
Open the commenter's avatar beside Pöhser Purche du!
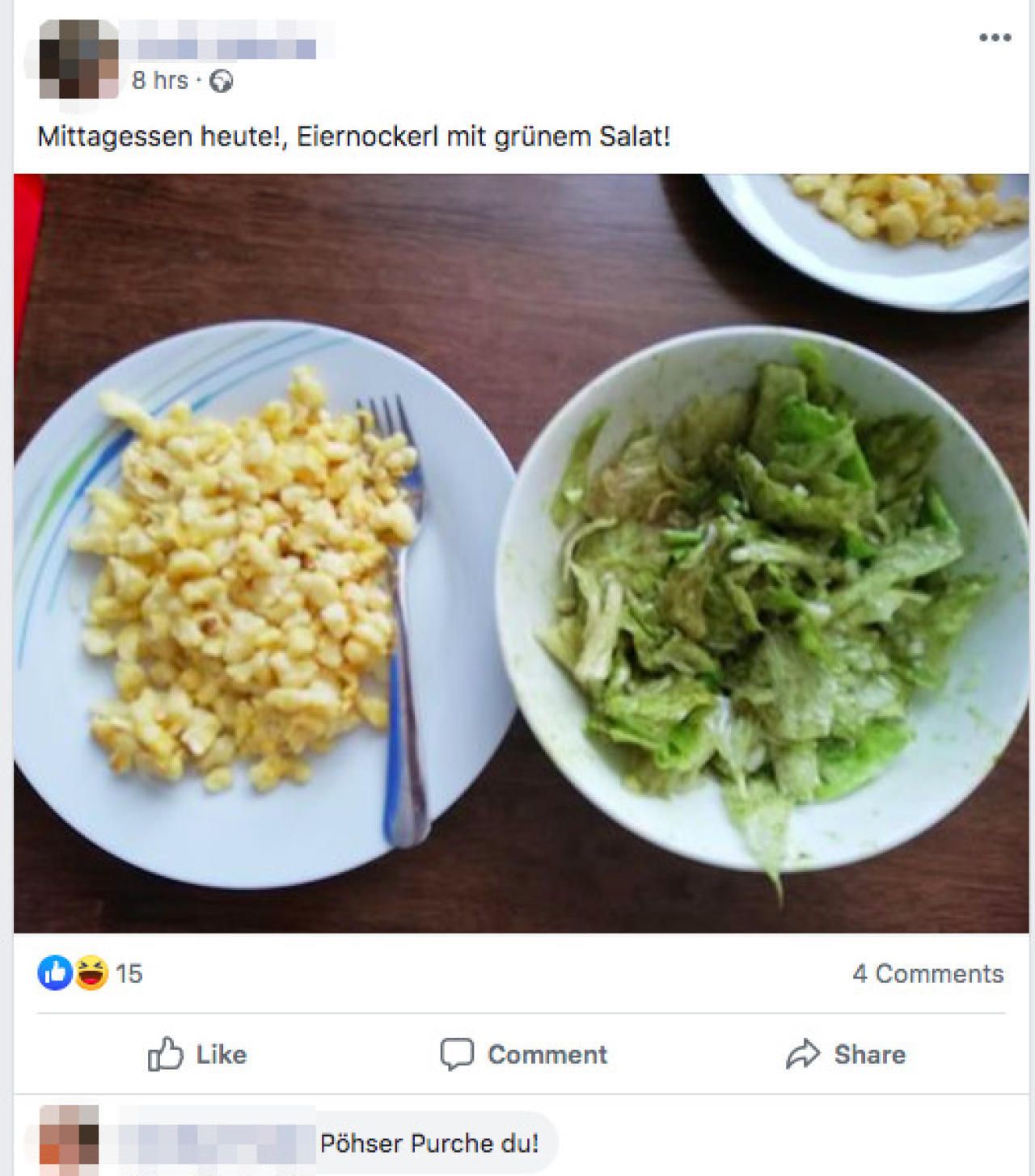pos(69,1140)
